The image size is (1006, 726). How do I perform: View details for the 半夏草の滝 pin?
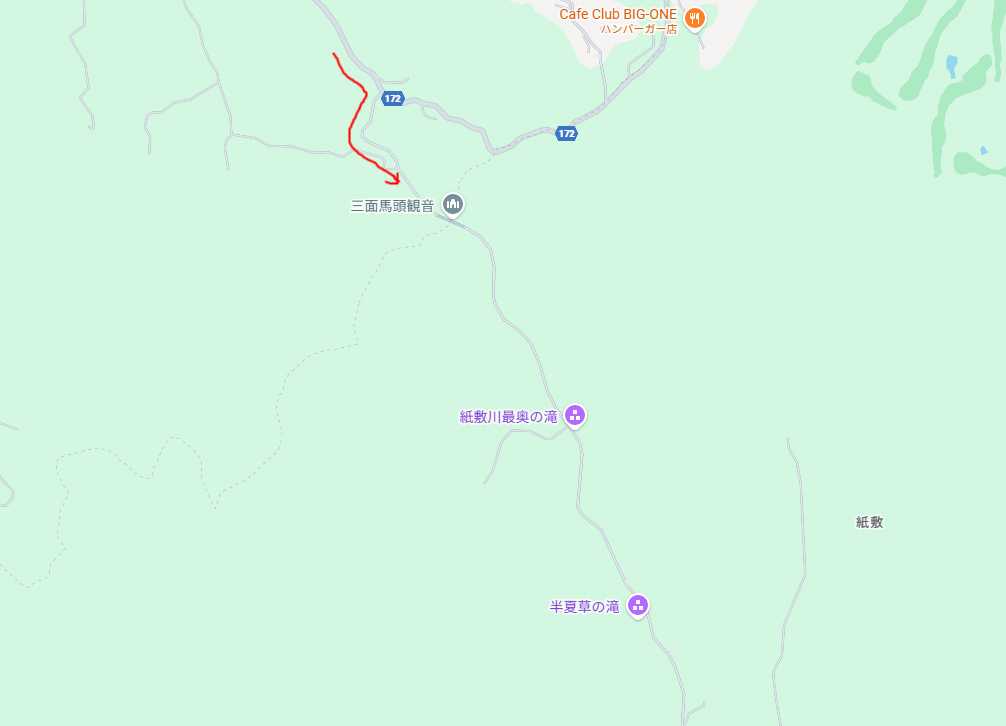638,605
